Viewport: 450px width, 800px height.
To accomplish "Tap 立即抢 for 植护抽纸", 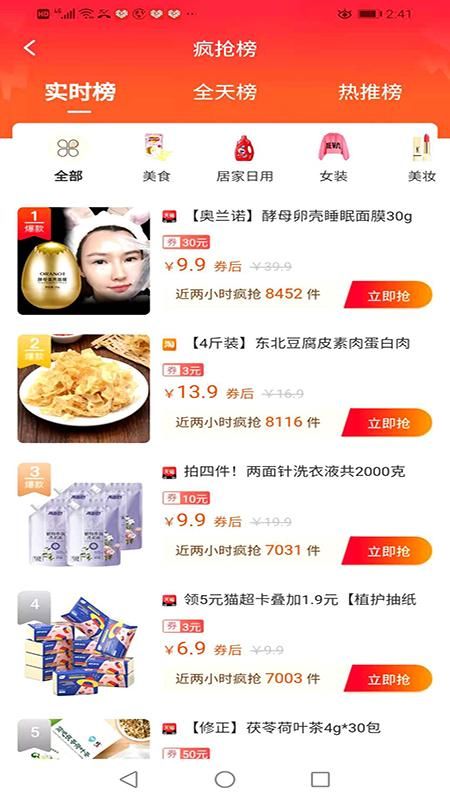I will pos(388,679).
